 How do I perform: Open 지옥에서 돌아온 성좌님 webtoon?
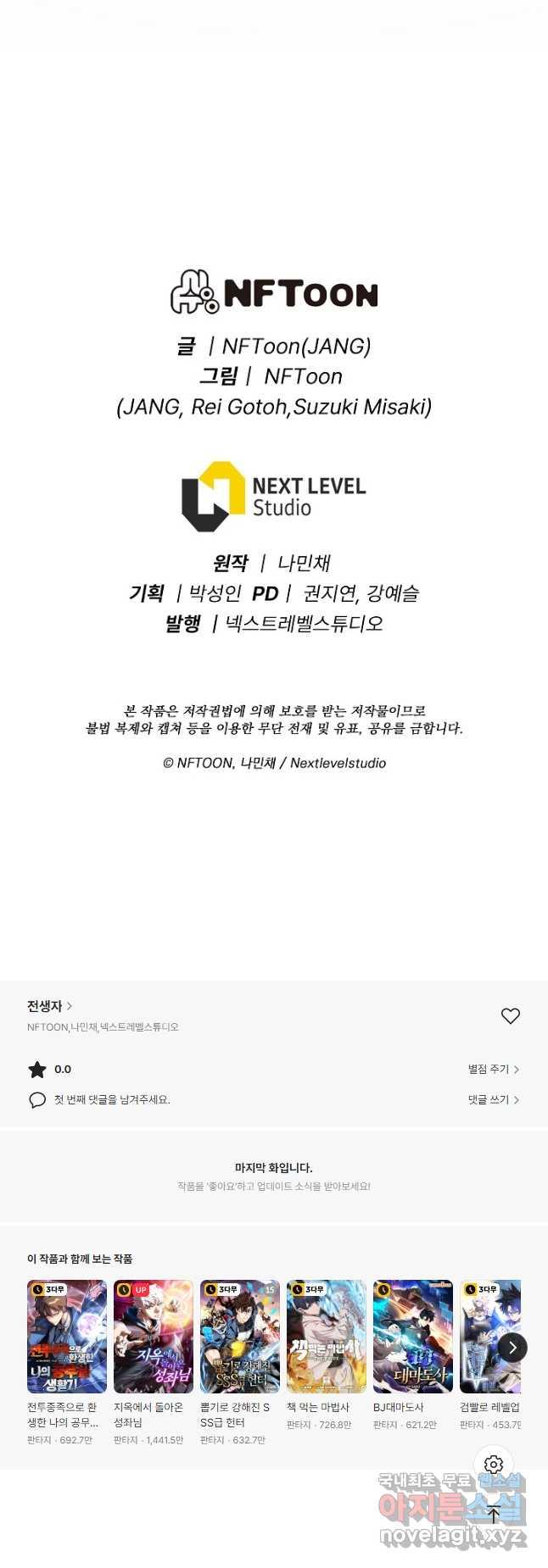pyautogui.click(x=154, y=1337)
